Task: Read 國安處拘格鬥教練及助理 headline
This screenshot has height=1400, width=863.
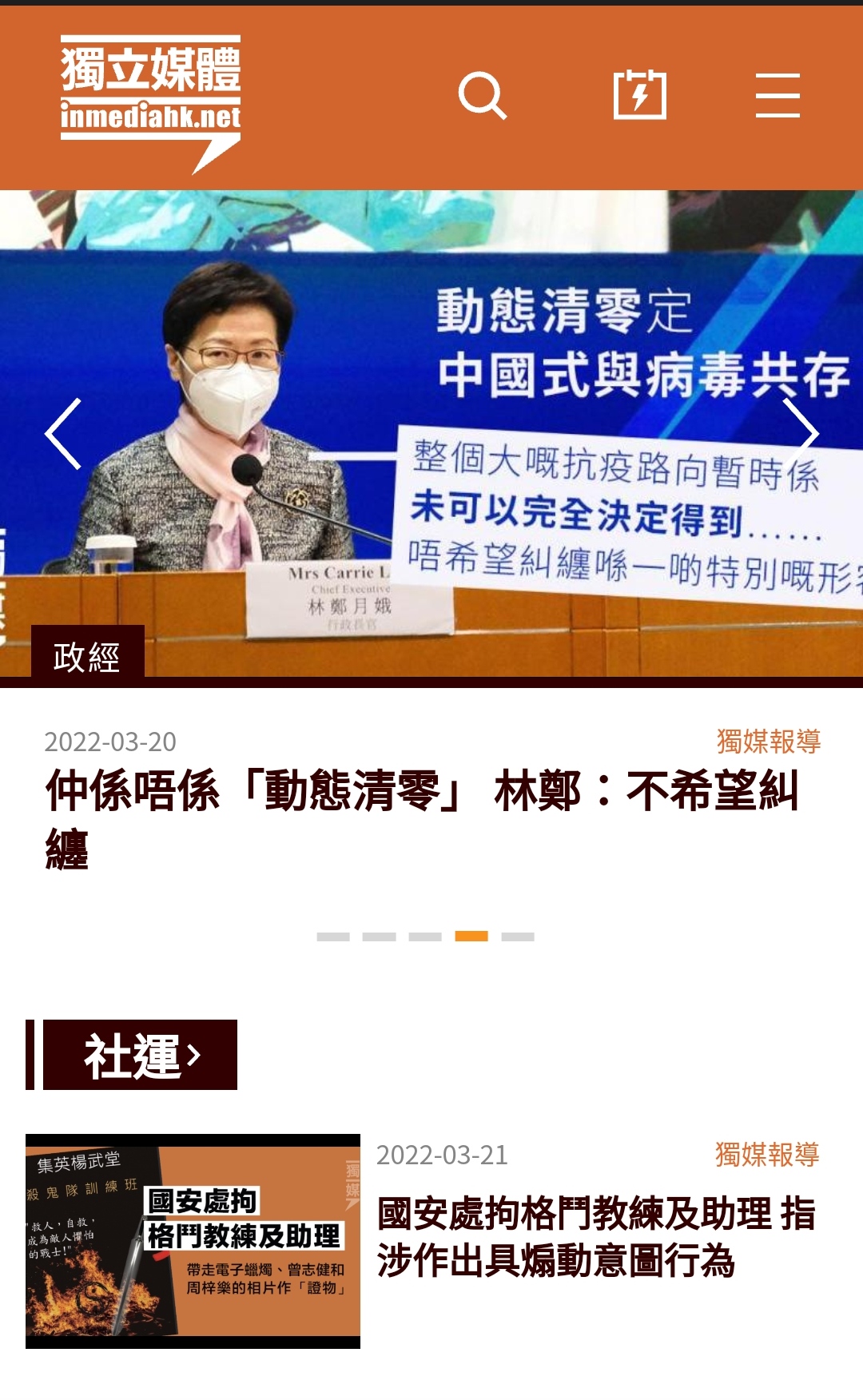Action: tap(595, 1237)
